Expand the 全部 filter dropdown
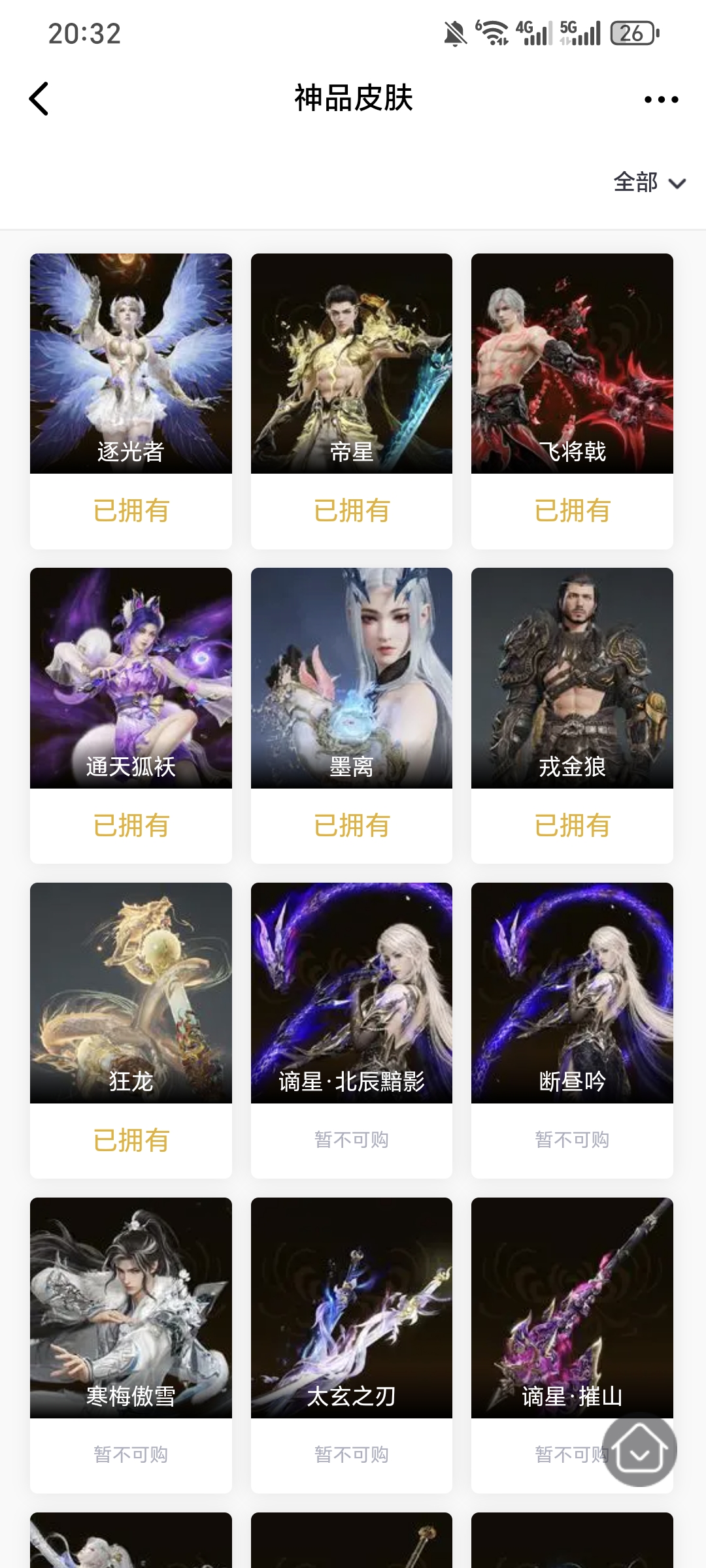Screen dimensions: 706x1568 [x=648, y=182]
